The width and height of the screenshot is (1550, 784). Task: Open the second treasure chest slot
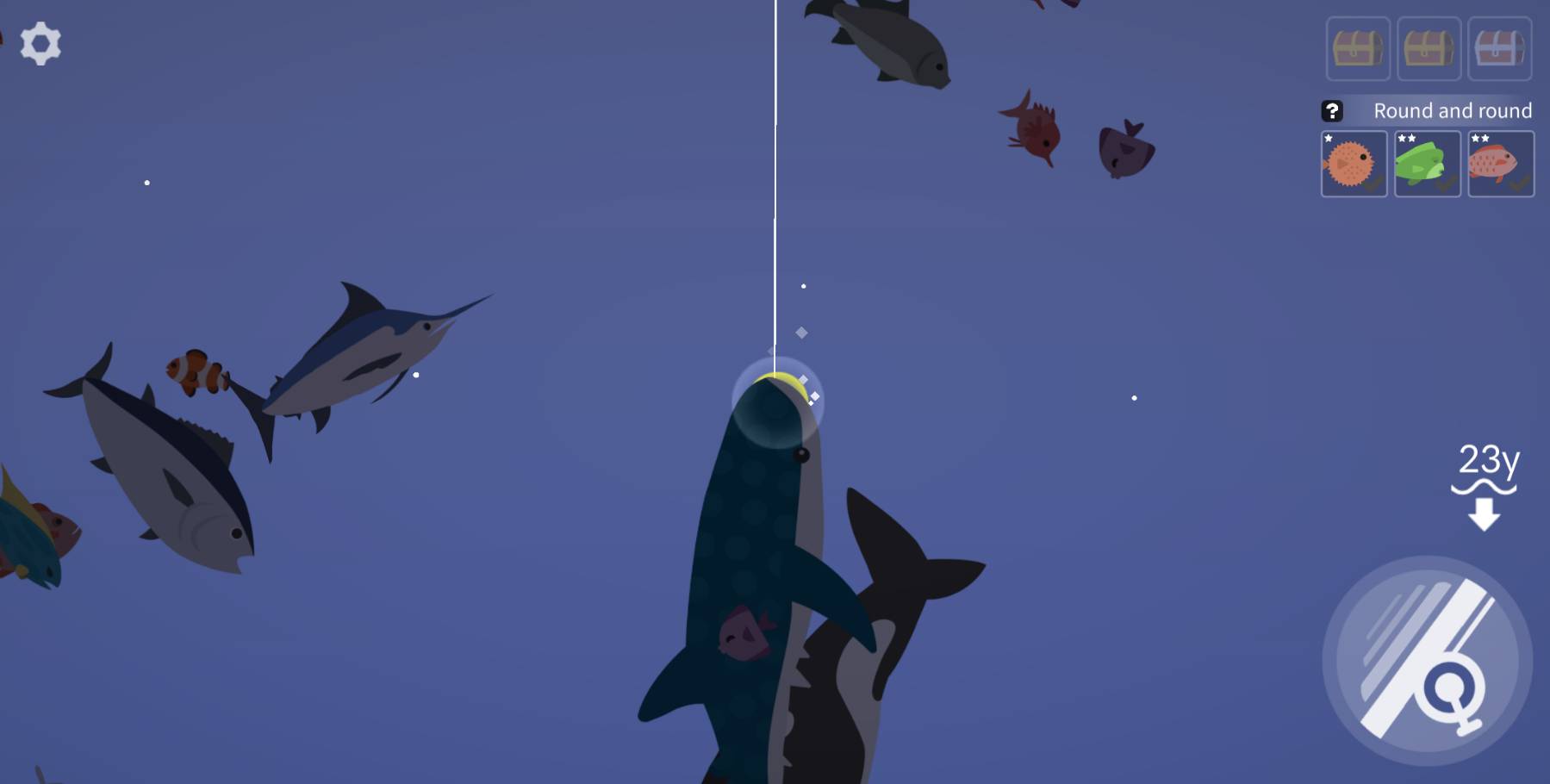1428,48
